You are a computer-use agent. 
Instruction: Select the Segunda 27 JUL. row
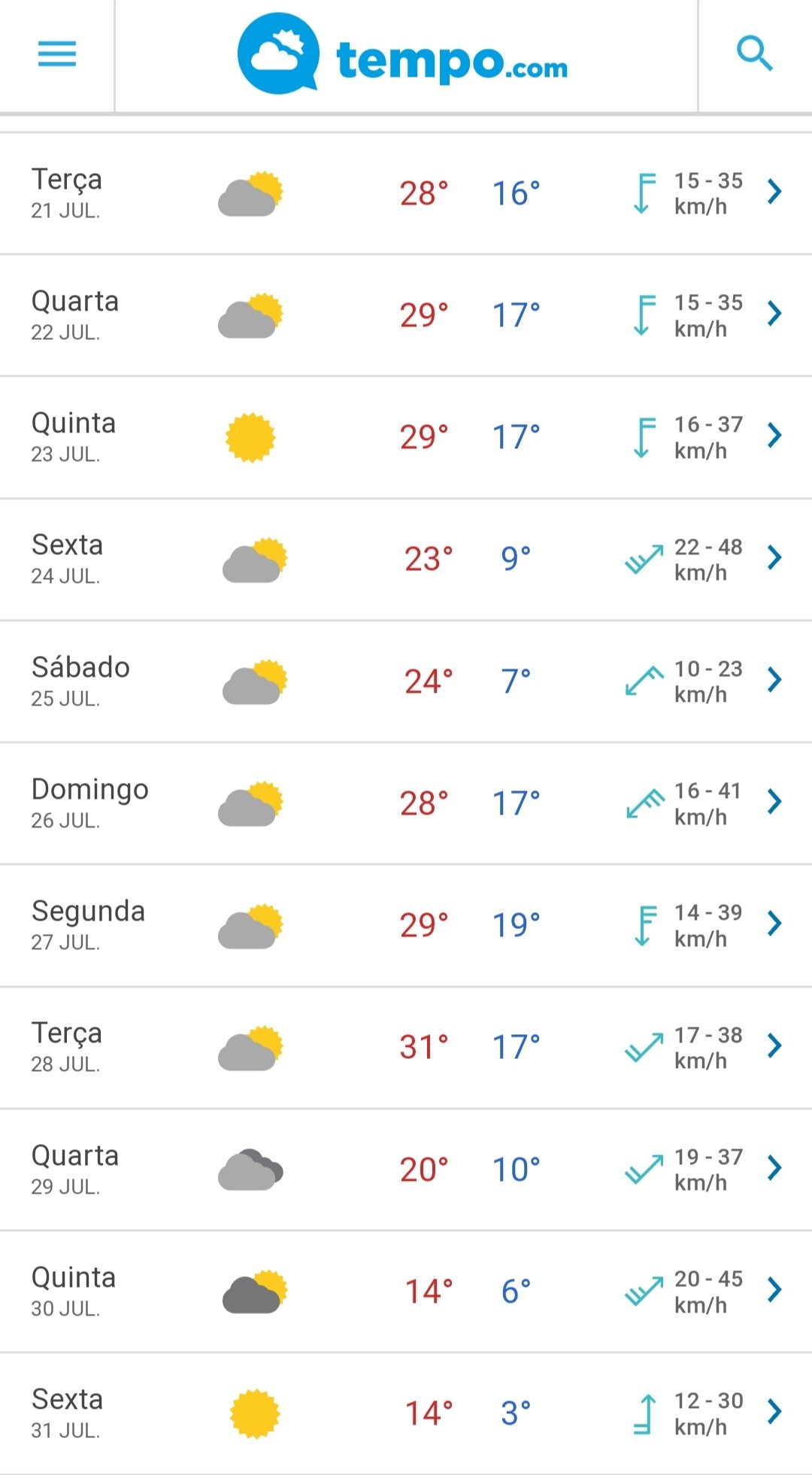(x=406, y=925)
